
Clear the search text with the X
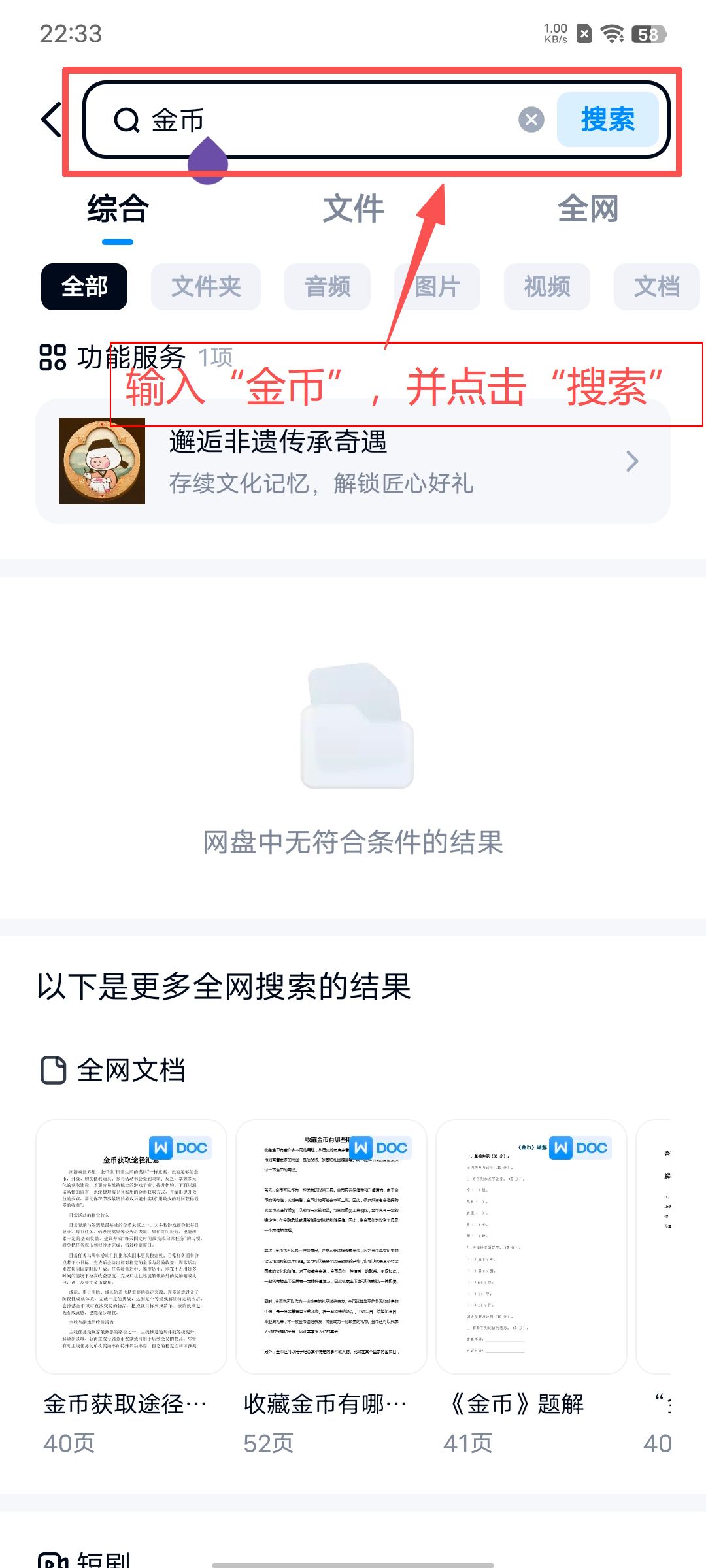tap(531, 120)
